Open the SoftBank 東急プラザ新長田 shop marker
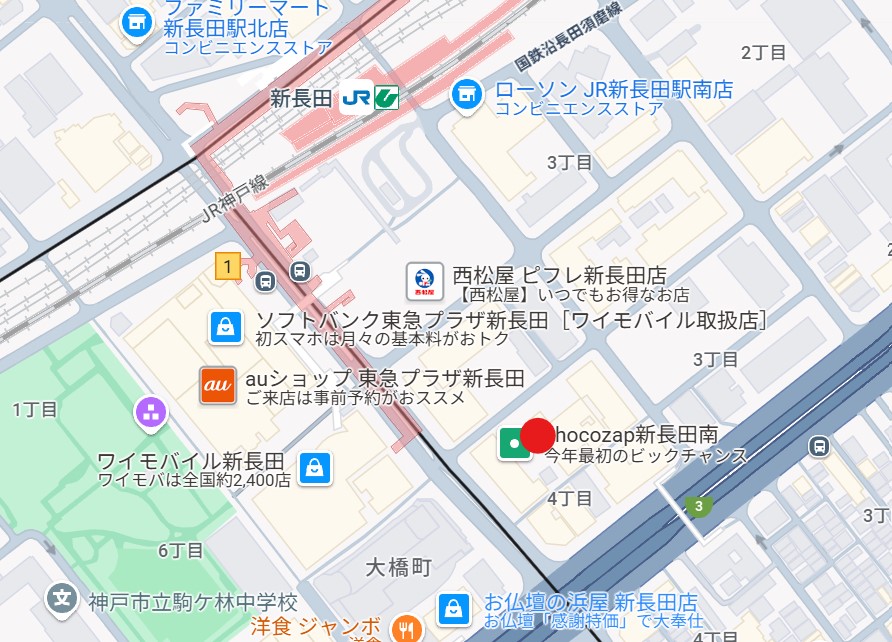 227,327
